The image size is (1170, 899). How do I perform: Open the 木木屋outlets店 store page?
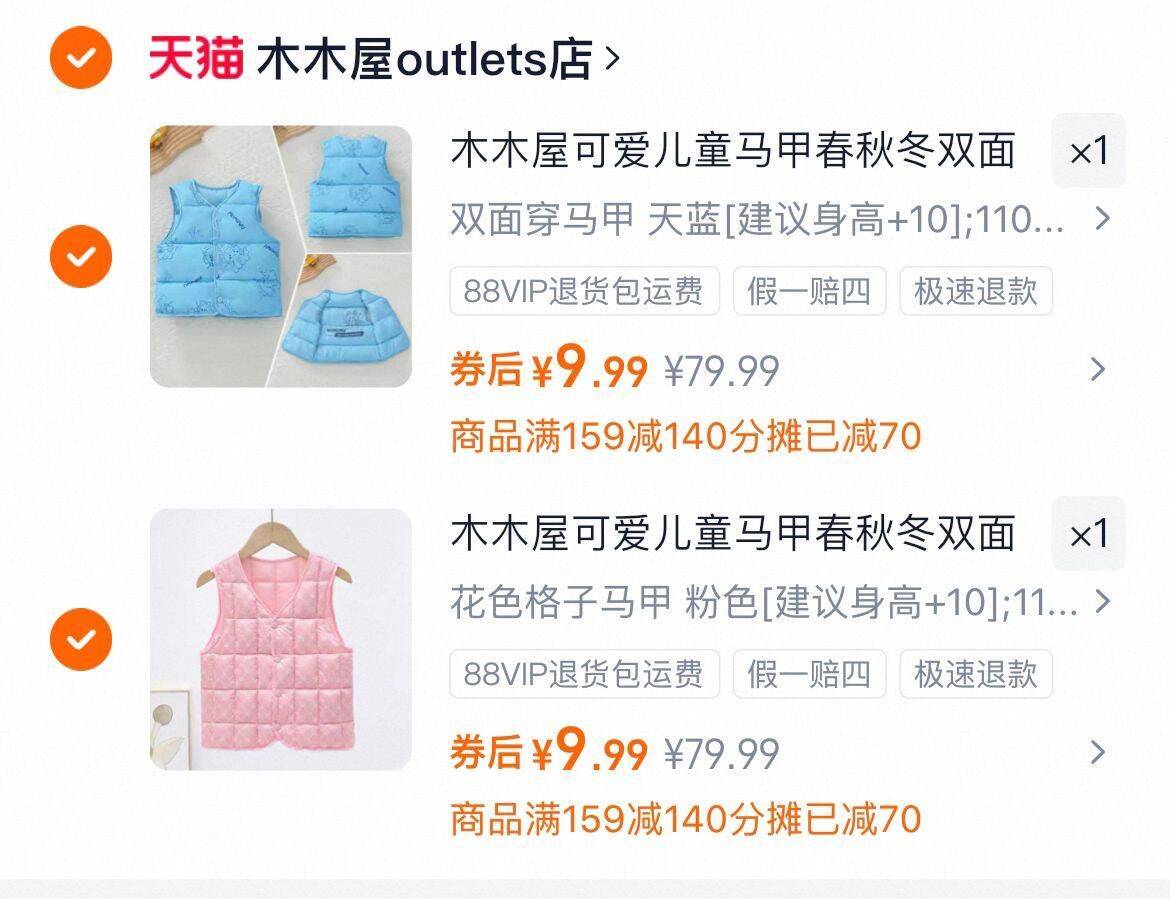(438, 59)
